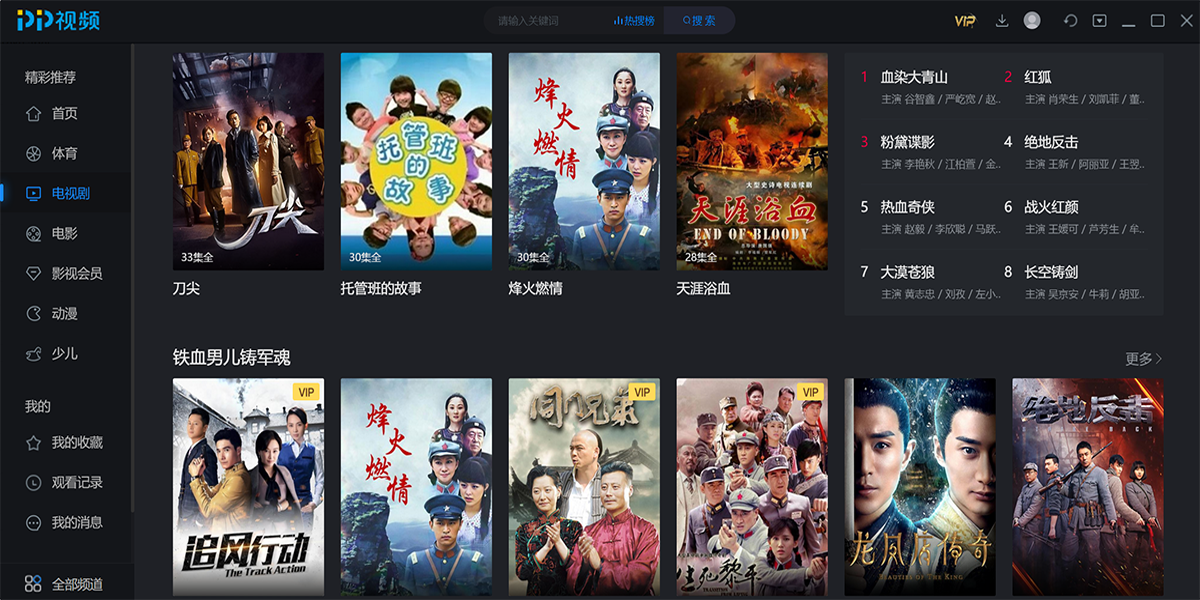Open 全部频道 all channels
1200x600 pixels.
[76, 585]
